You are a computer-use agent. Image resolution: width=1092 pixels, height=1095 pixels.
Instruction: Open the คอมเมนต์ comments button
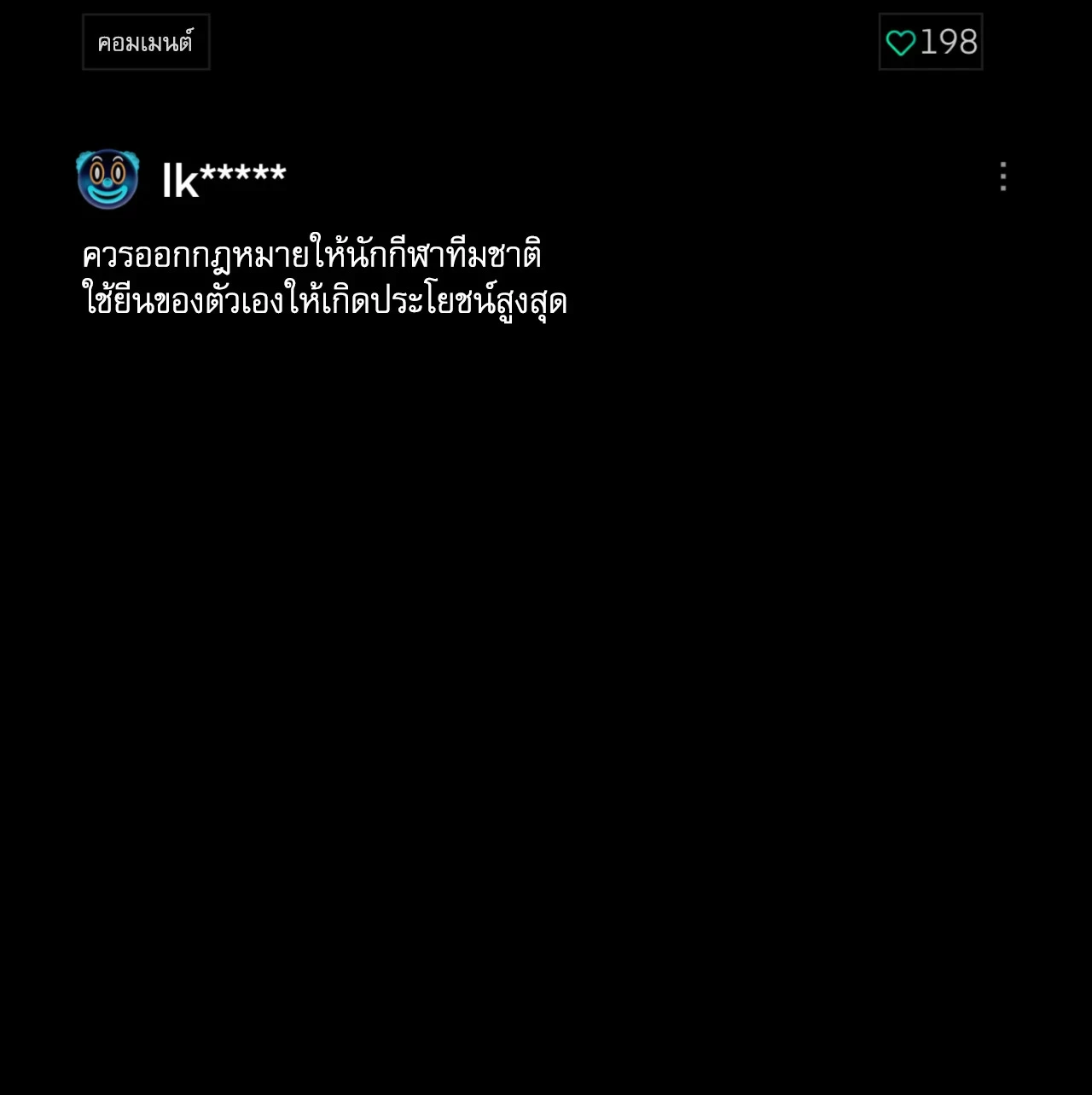point(146,42)
